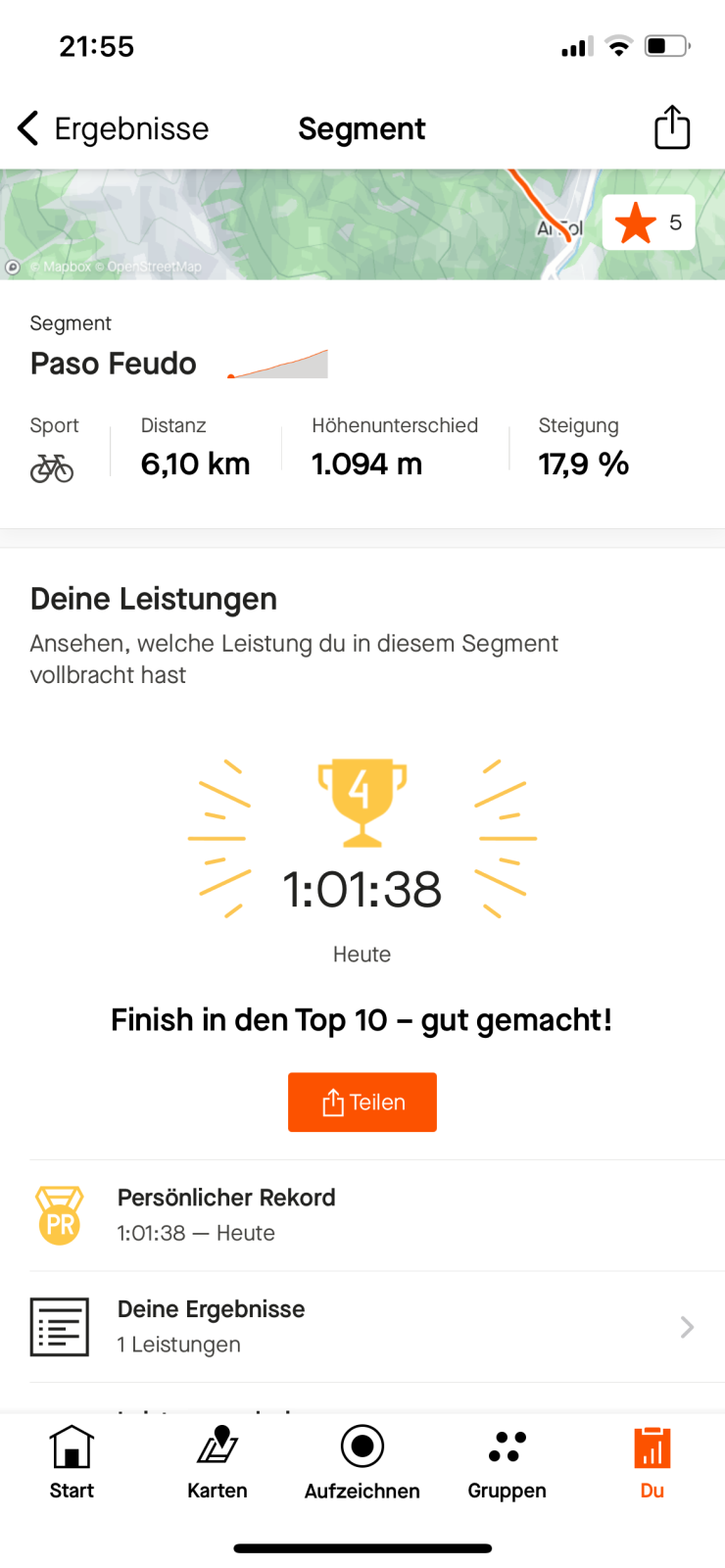Open the Deine Ergebnisse row

pos(362,1326)
